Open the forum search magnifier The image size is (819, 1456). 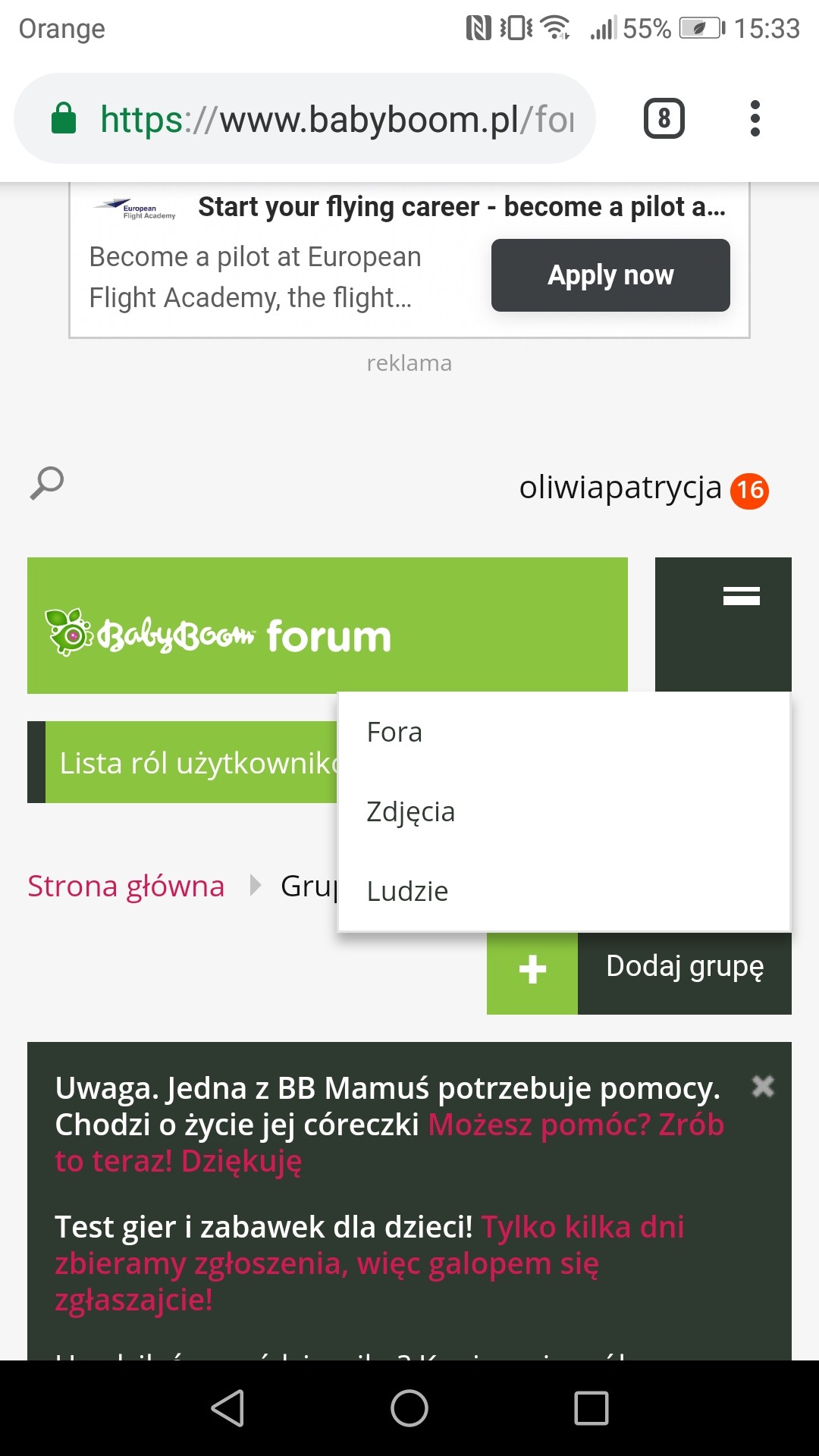[47, 483]
